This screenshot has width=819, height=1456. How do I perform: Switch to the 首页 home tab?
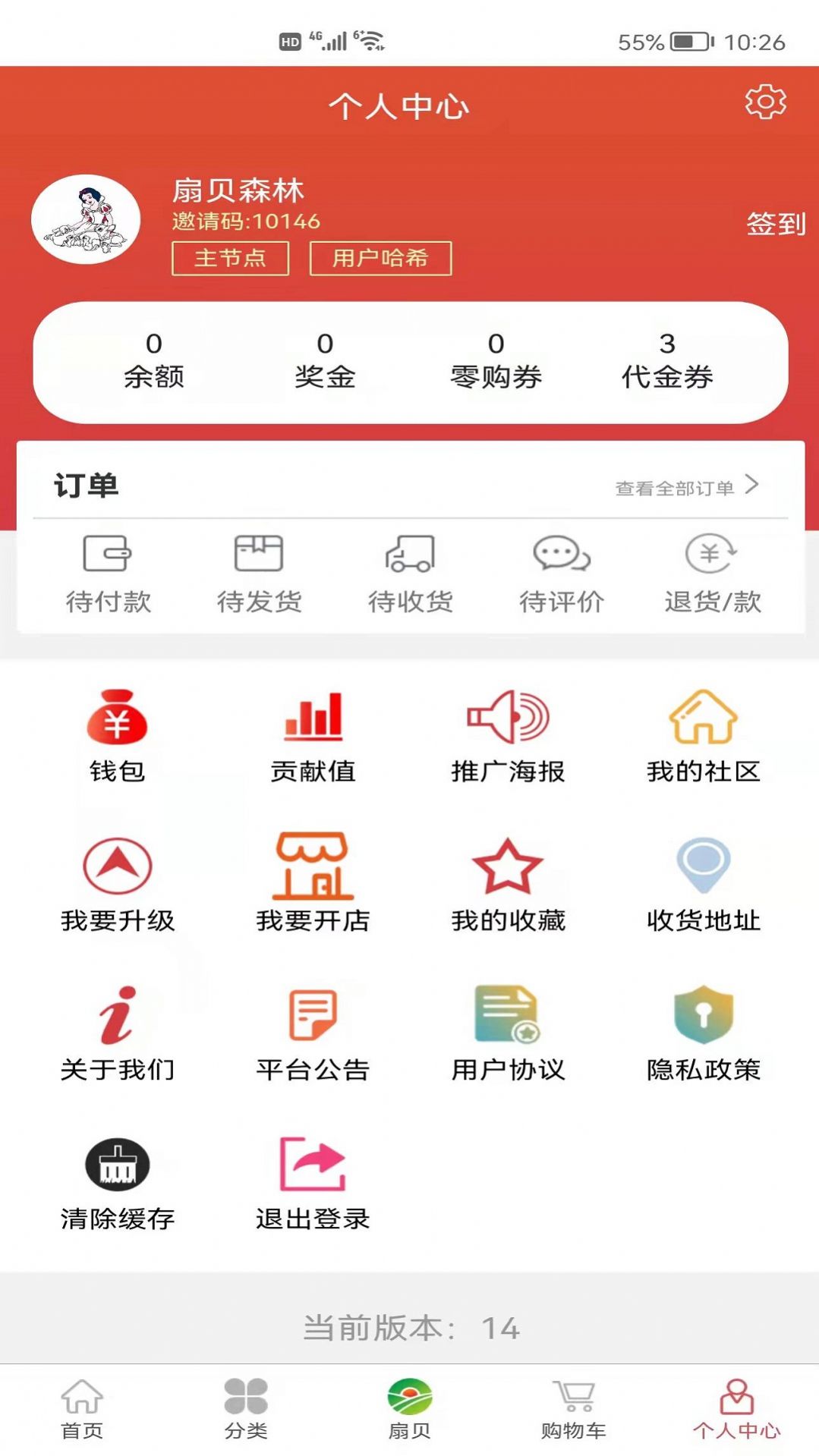point(81,1410)
